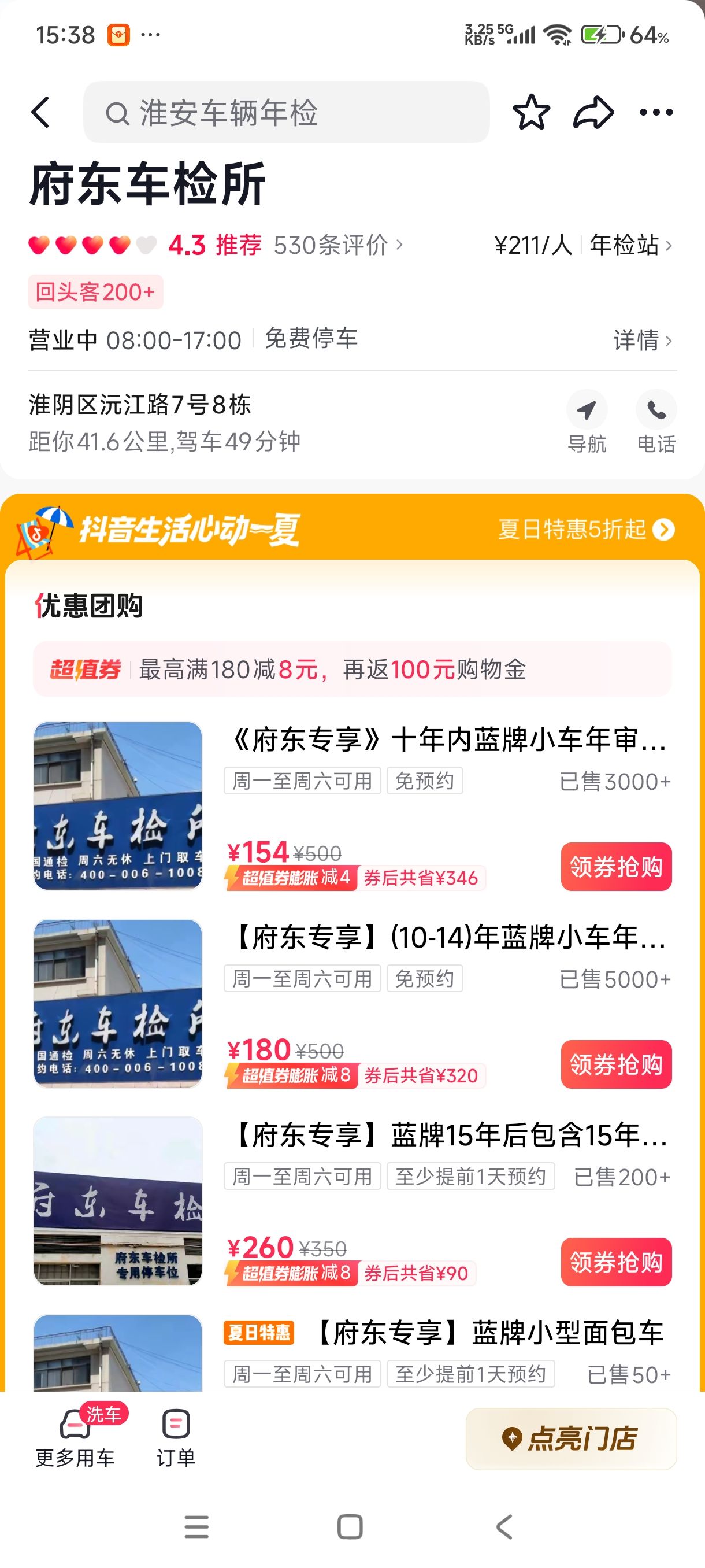Favorite this shop with the star icon

pyautogui.click(x=531, y=112)
